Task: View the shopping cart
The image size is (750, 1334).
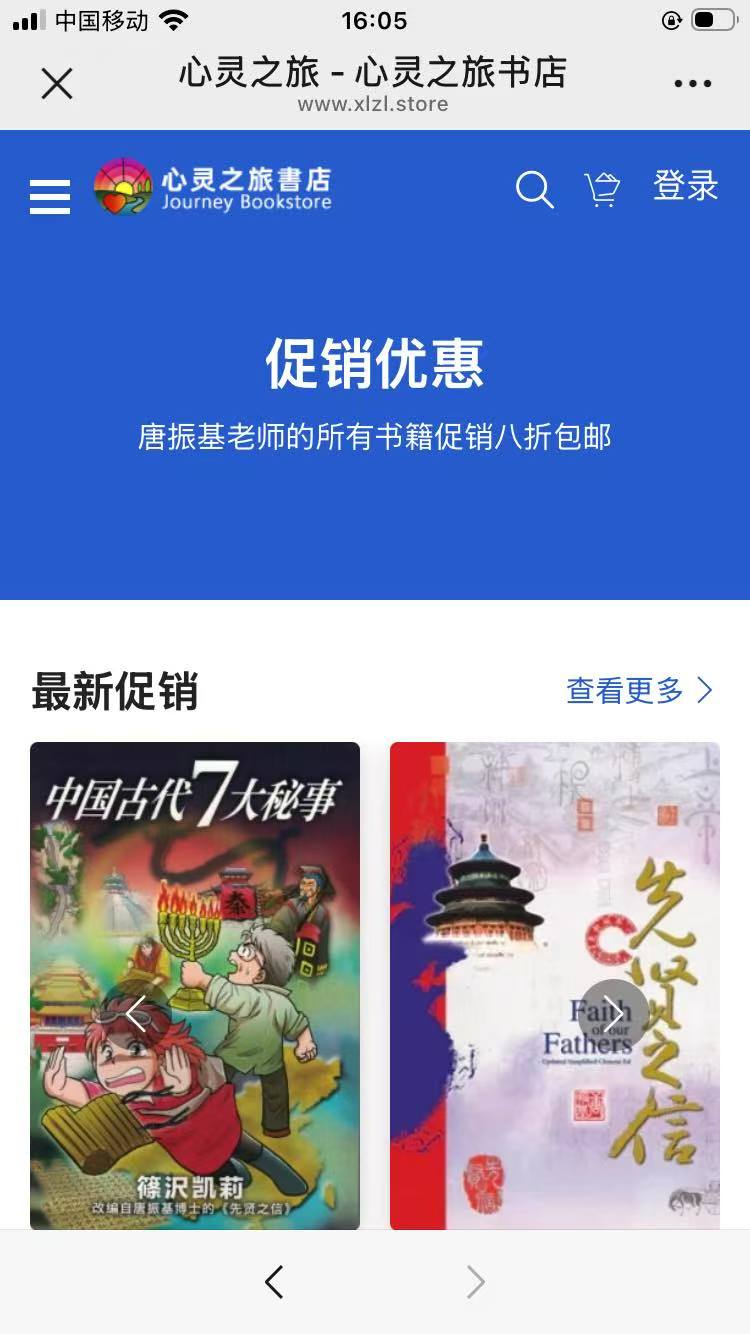Action: 602,189
